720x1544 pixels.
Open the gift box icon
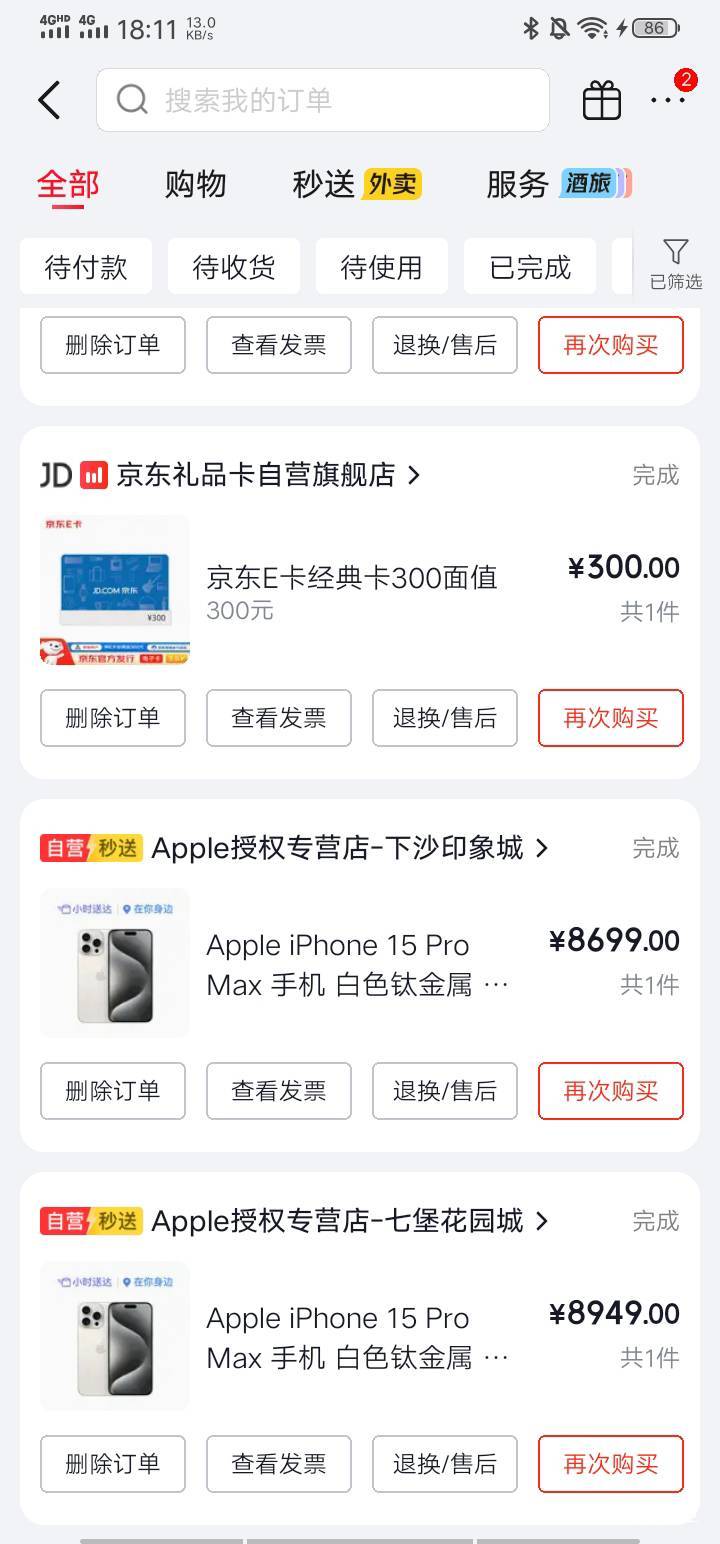[x=601, y=100]
